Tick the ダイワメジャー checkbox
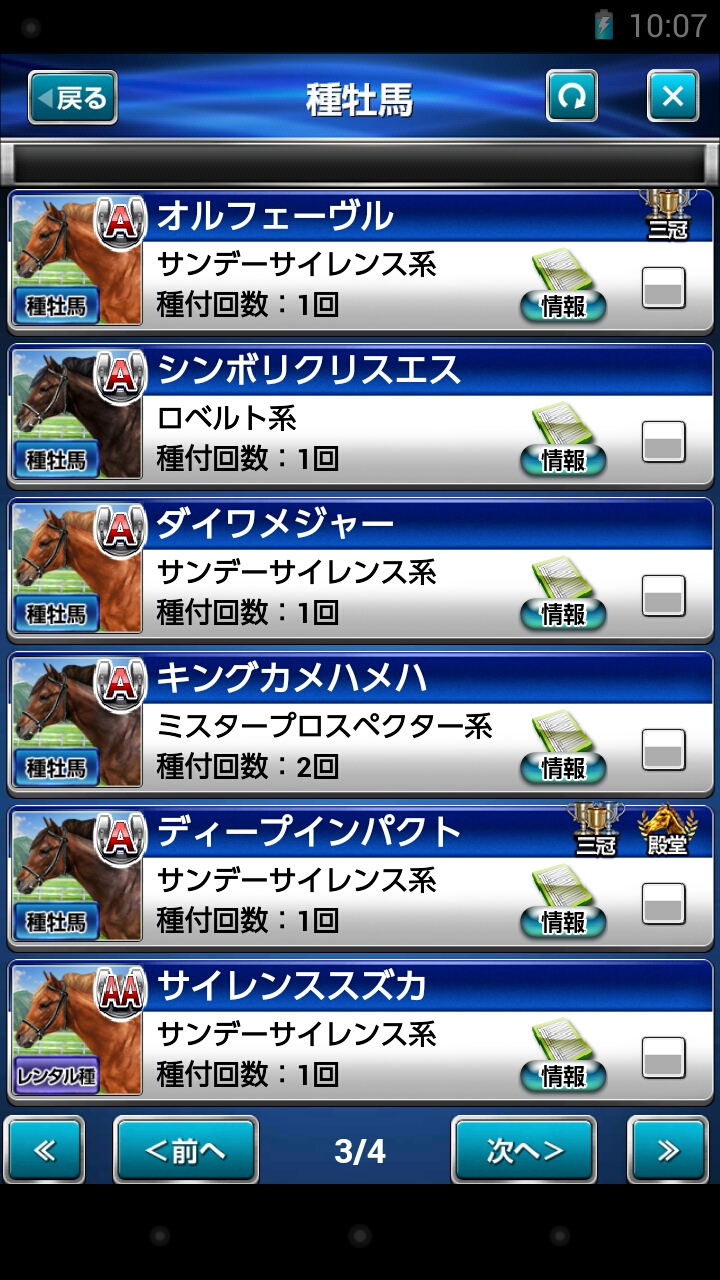Viewport: 720px width, 1280px height. coord(663,596)
